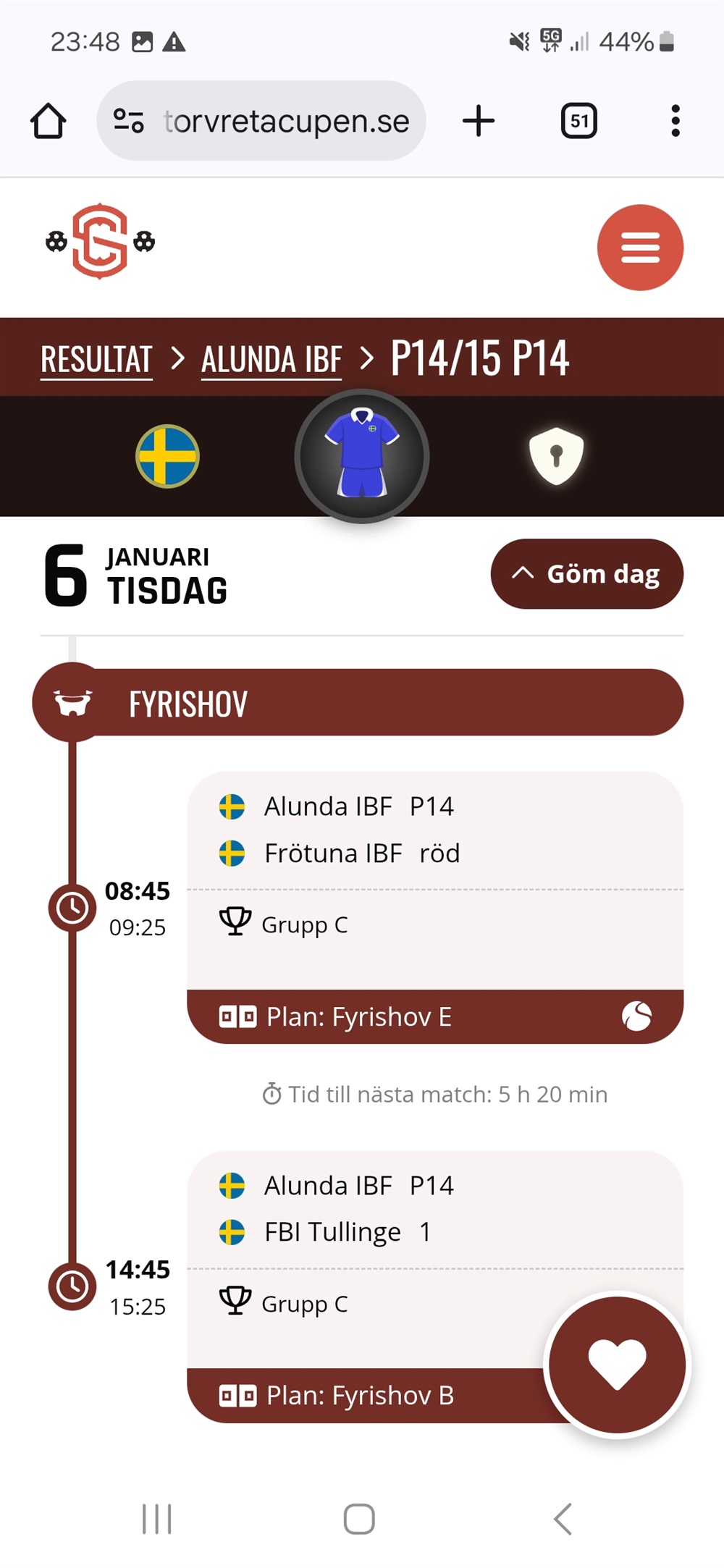Switch to the shield lock tab
Viewport: 724px width, 1568px height.
pyautogui.click(x=556, y=456)
